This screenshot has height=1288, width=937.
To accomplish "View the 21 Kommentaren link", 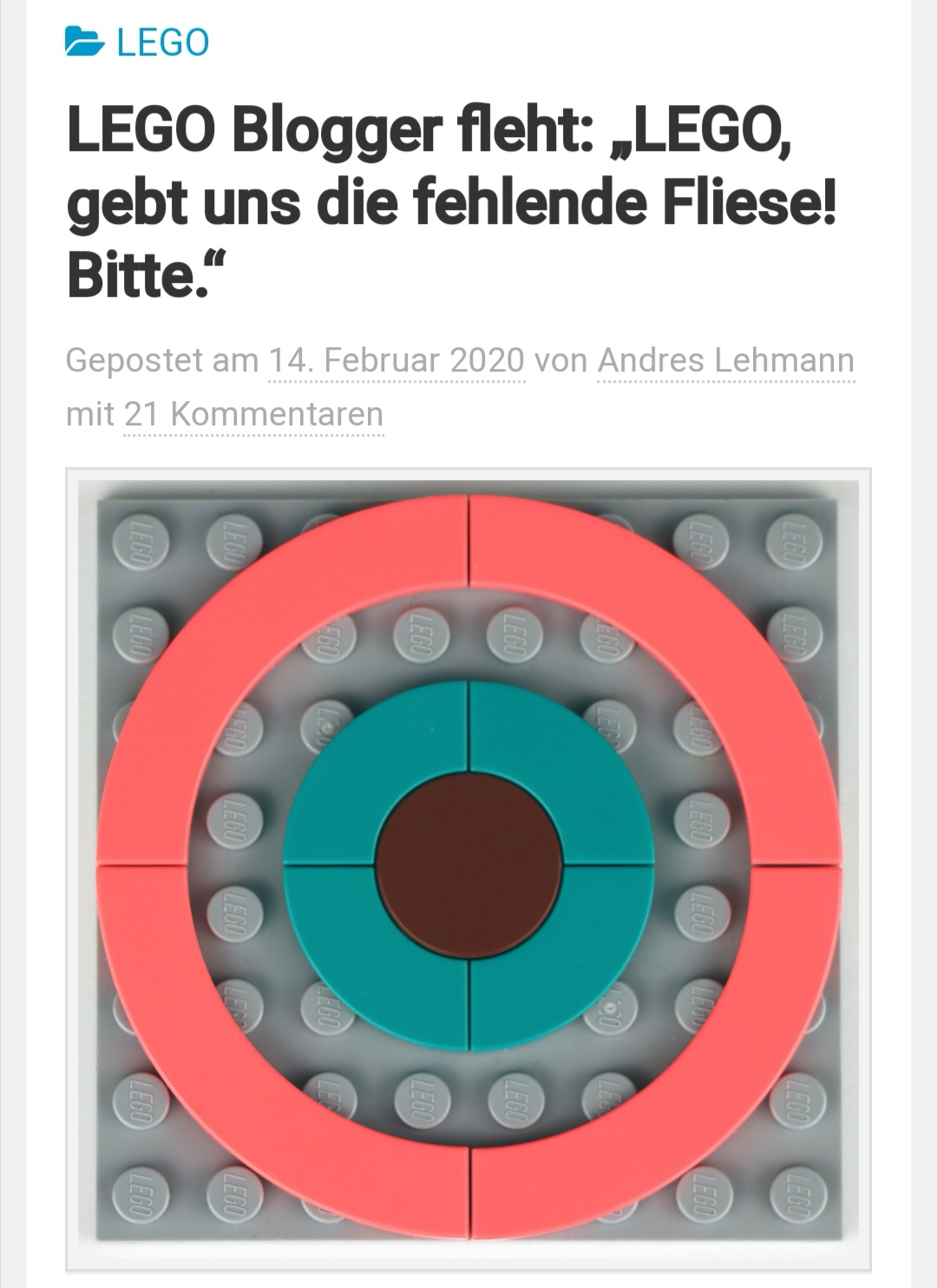I will (253, 414).
